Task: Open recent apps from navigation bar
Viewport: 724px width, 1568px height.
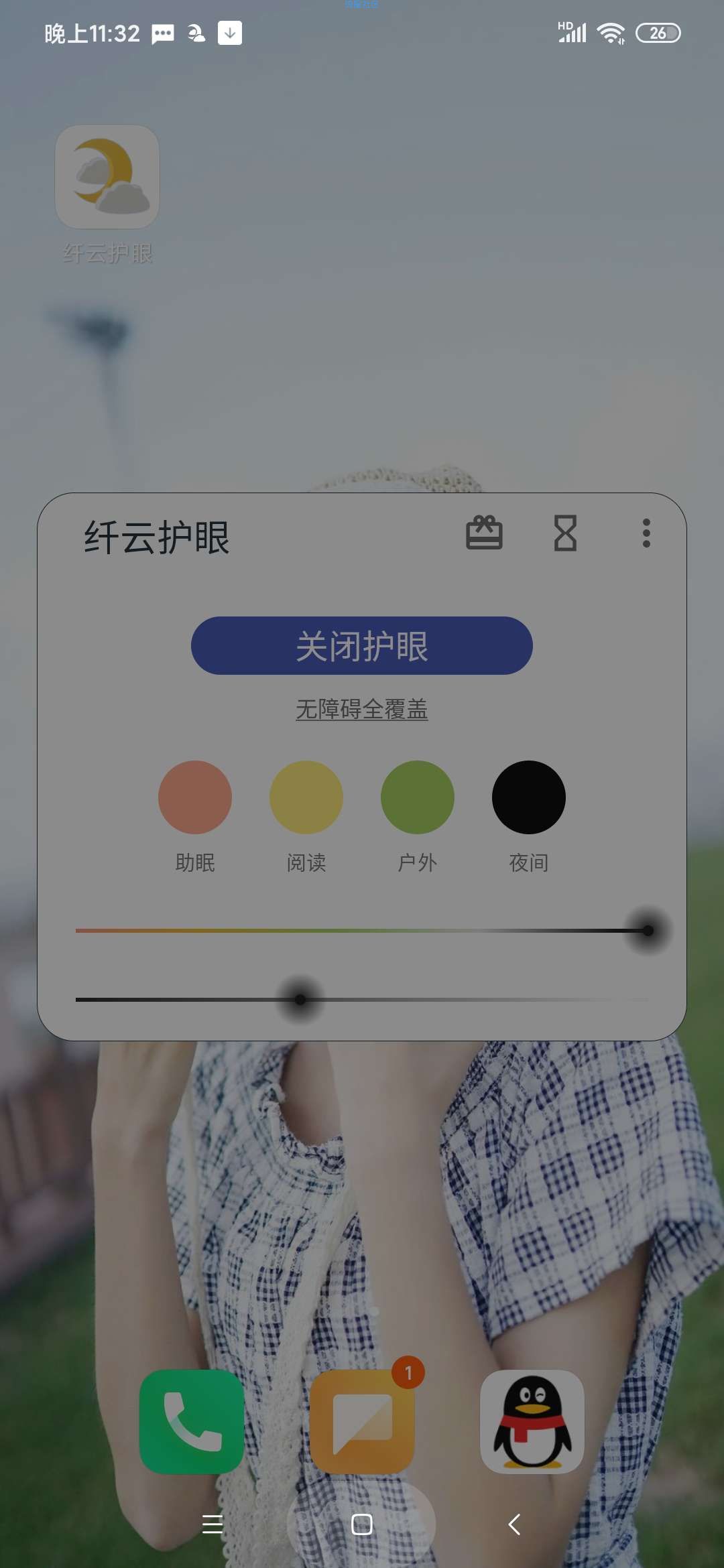Action: [213, 1524]
